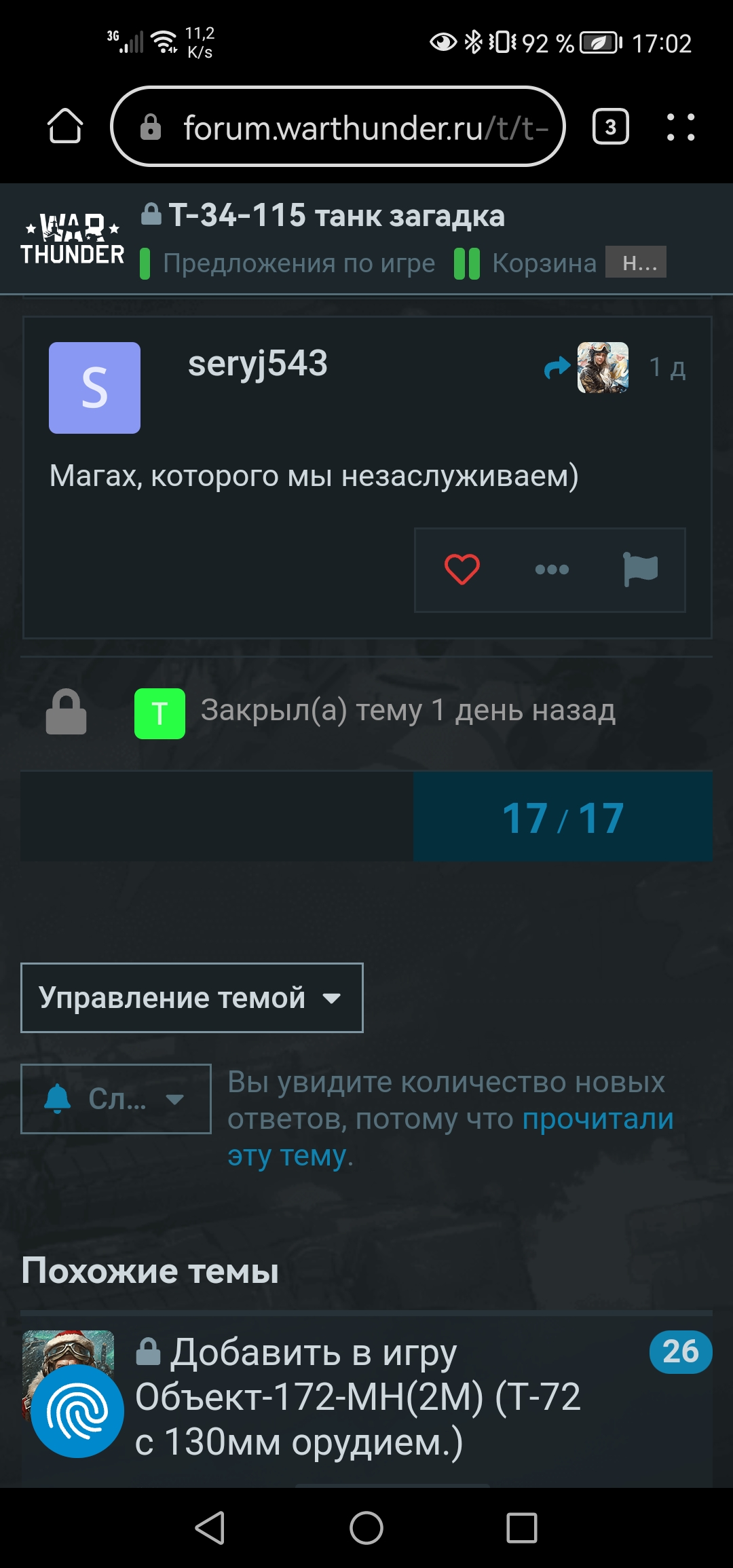Open the browser overflow menu
This screenshot has height=1568, width=733.
(x=680, y=127)
